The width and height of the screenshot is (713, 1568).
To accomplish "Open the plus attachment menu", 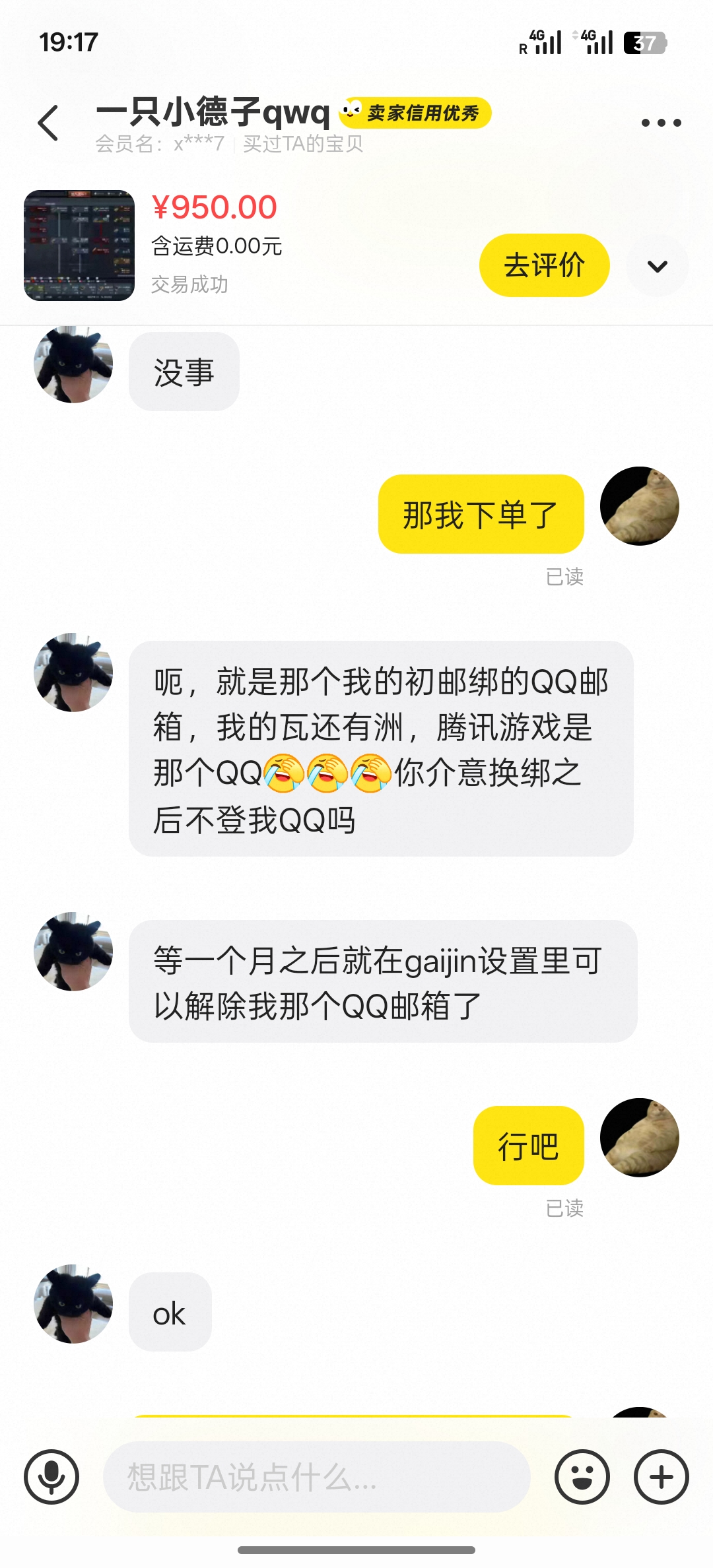I will coord(662,1477).
